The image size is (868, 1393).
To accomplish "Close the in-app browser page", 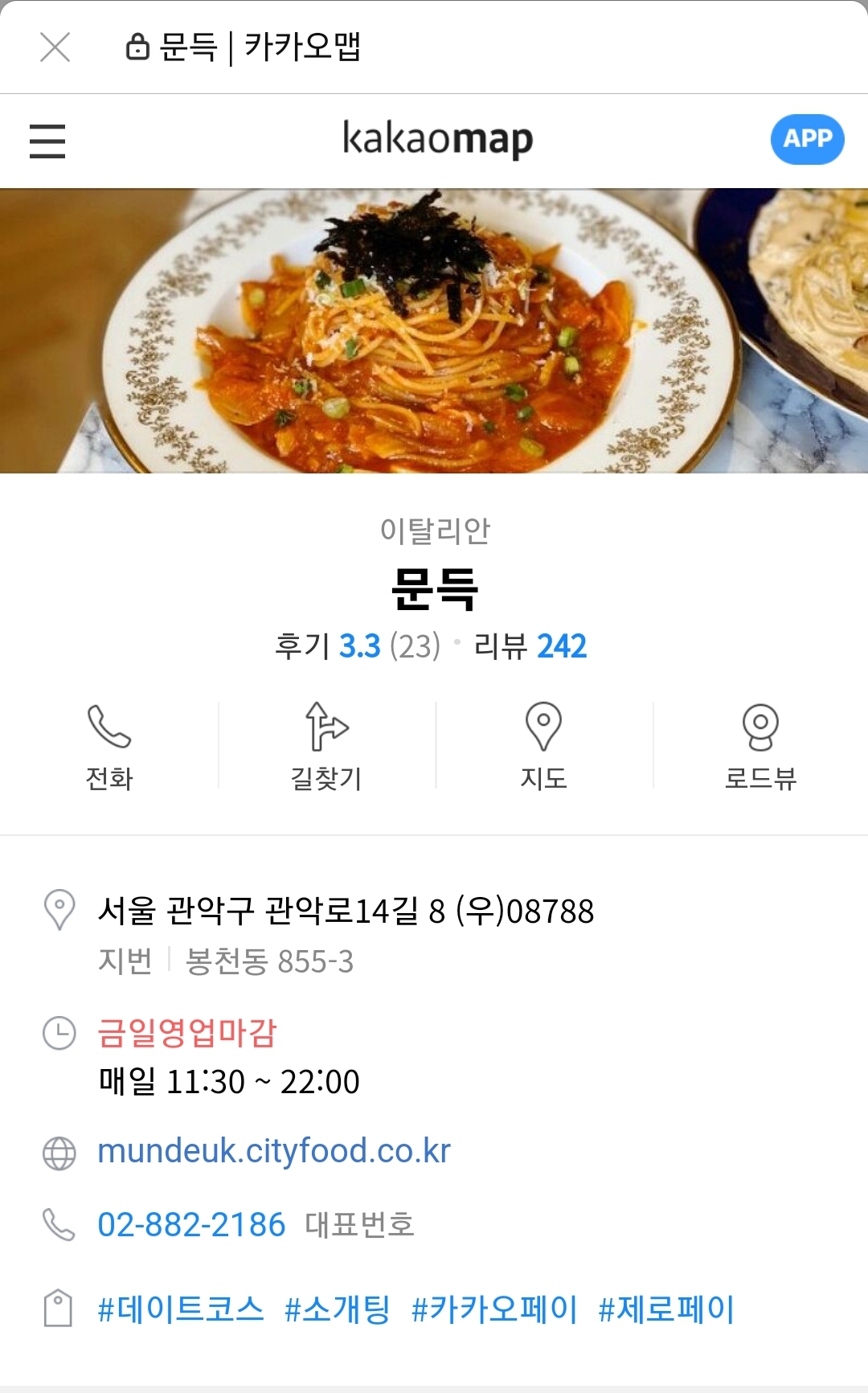I will coord(55,47).
